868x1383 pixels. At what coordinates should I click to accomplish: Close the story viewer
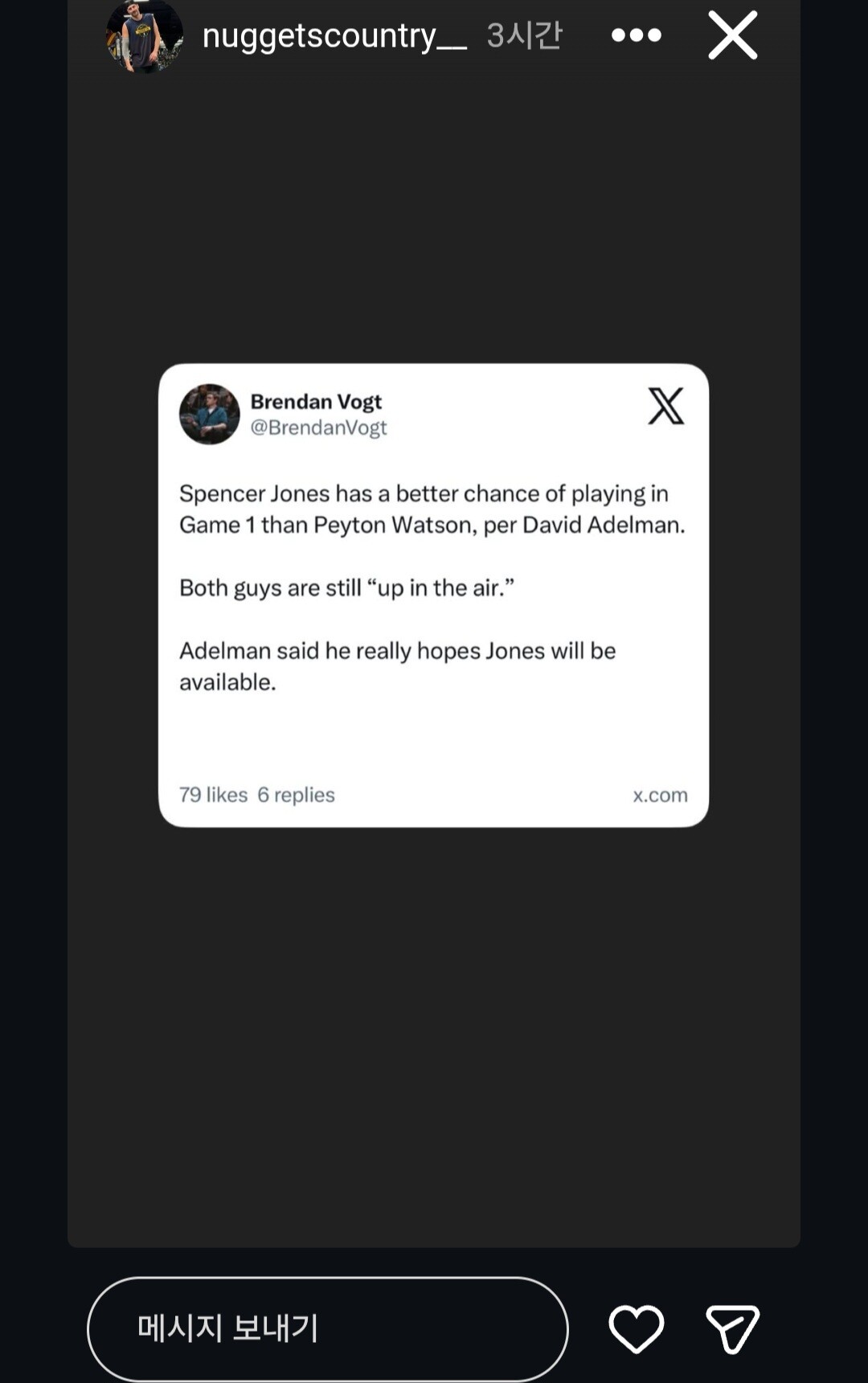(732, 35)
